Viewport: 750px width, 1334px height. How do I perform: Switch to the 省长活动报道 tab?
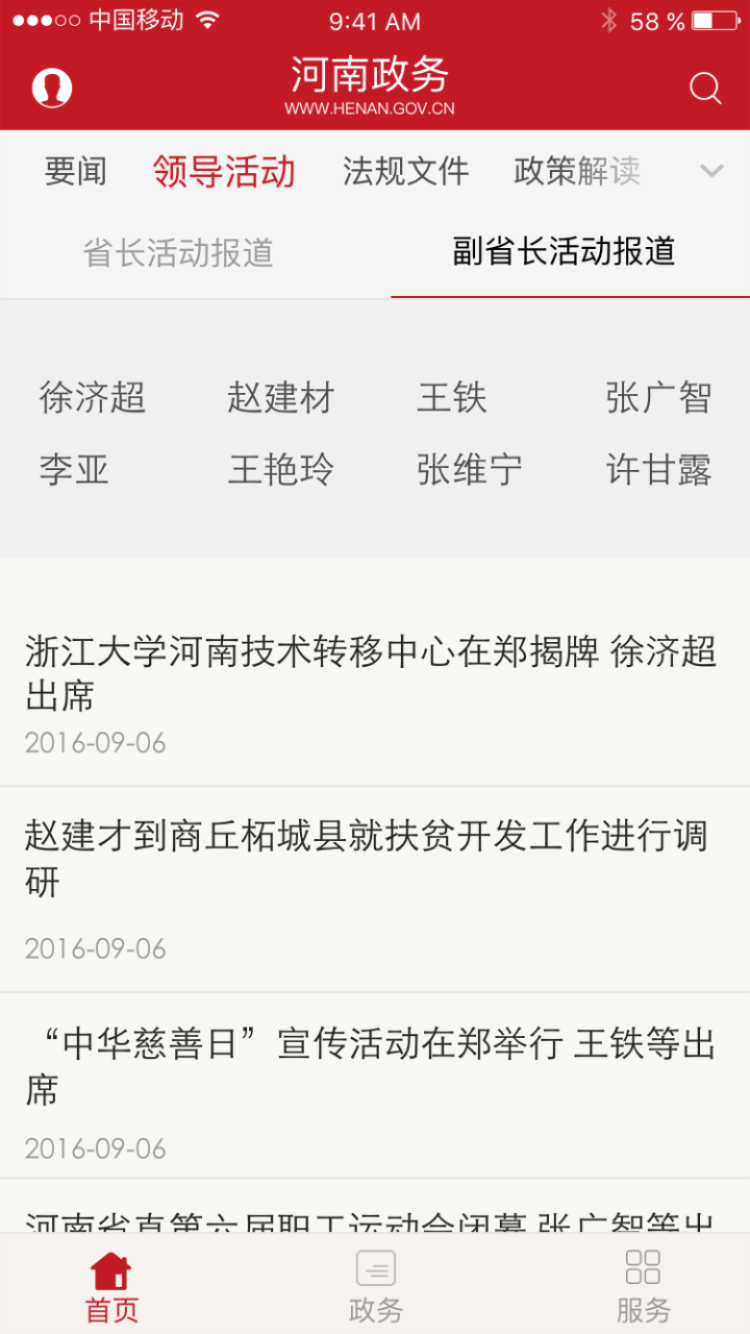pos(180,253)
